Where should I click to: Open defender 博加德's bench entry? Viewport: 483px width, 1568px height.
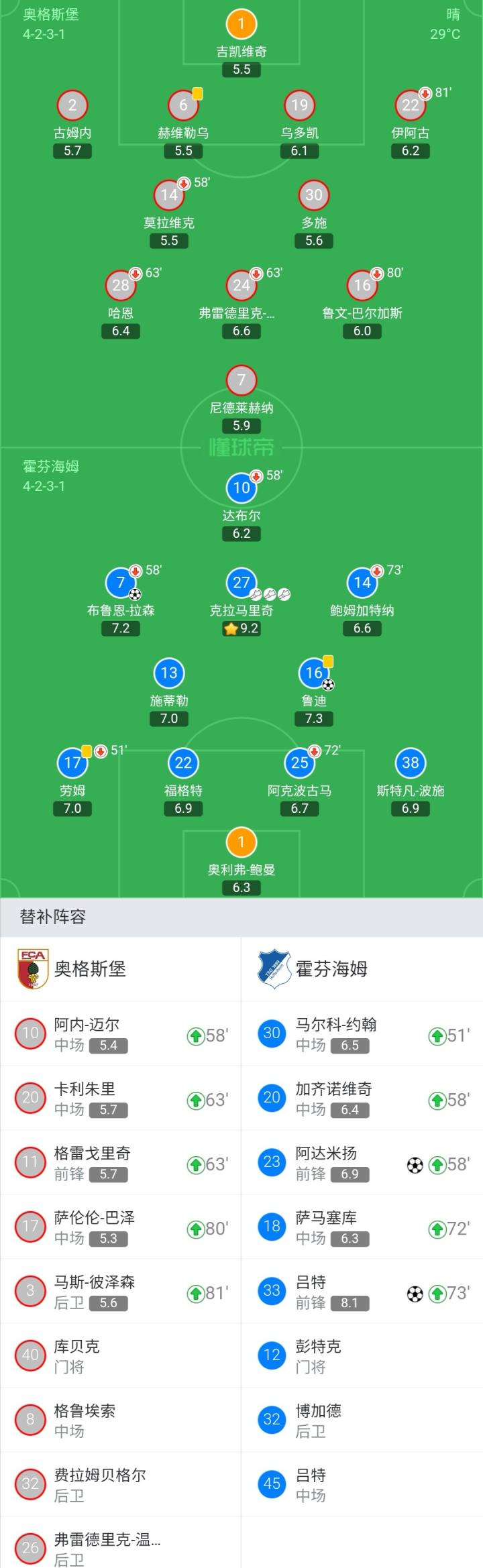pos(362,1420)
